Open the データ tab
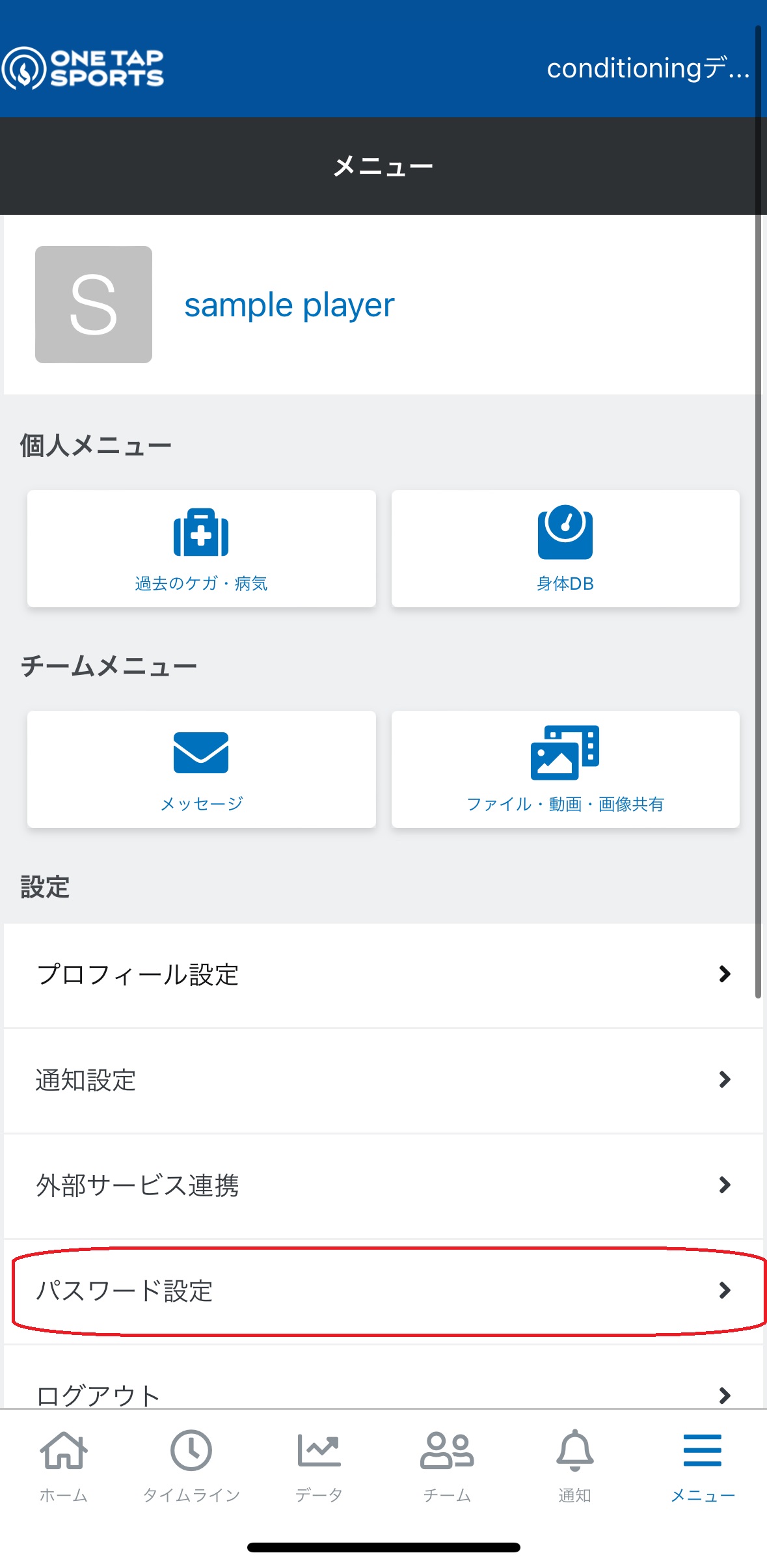The image size is (767, 1568). [x=319, y=1466]
